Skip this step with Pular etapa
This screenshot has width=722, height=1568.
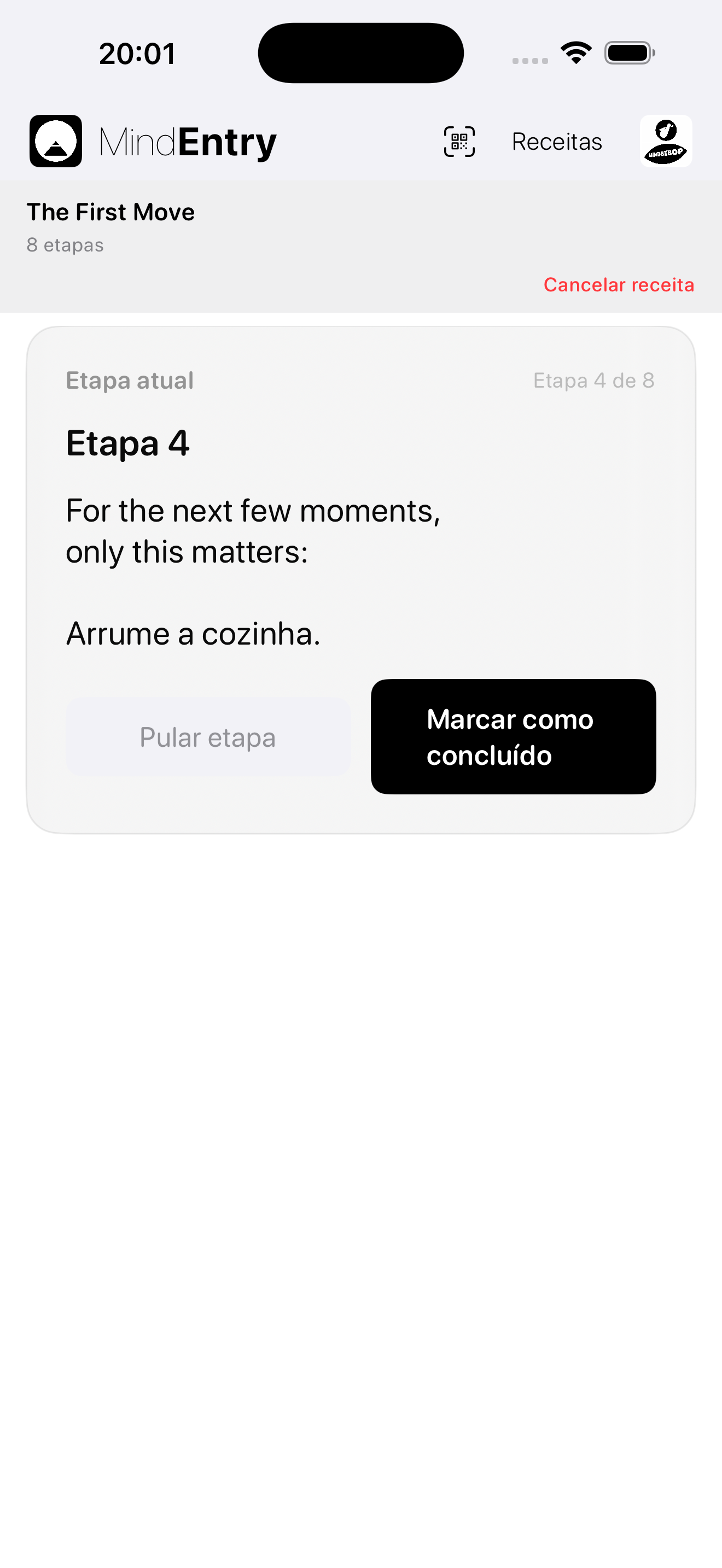coord(208,737)
